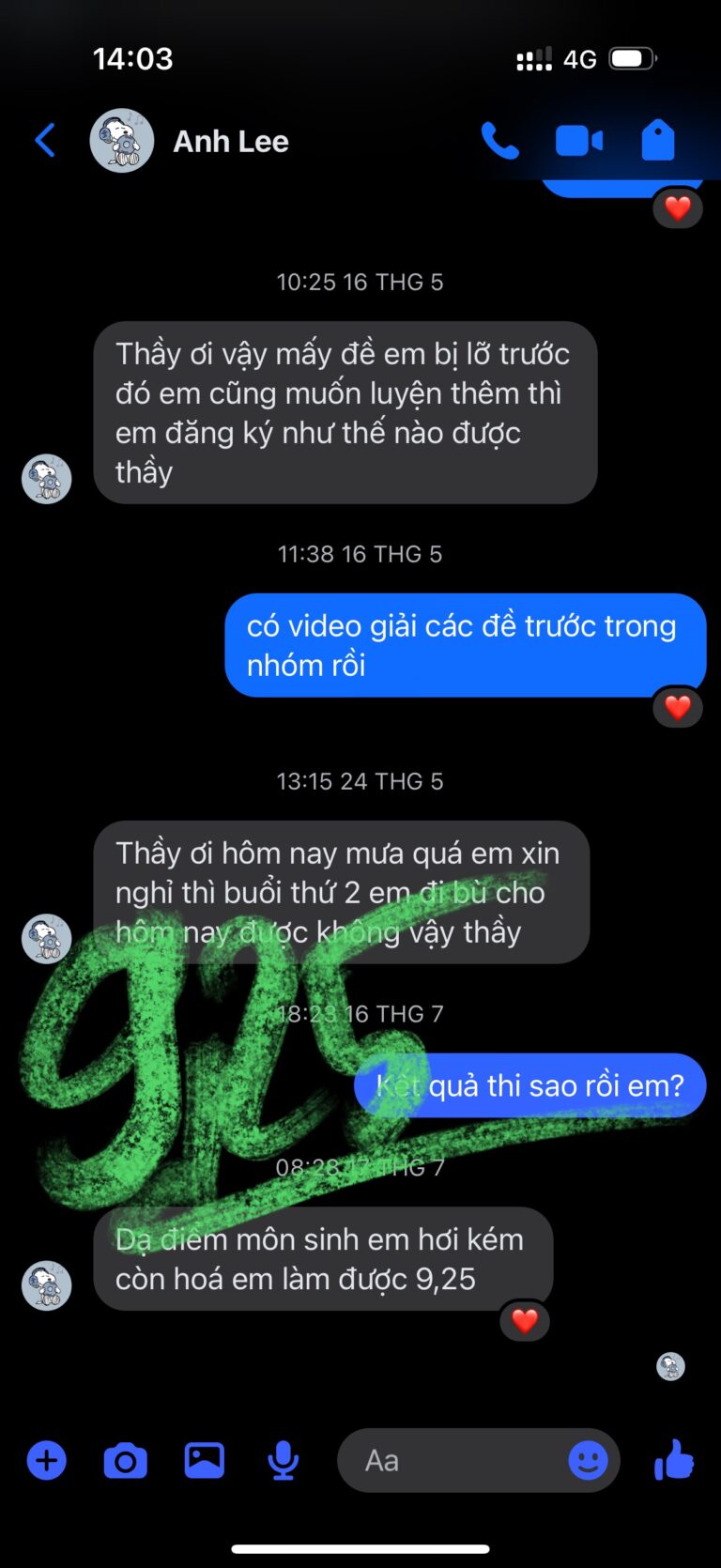Record a voice message with the microphone
This screenshot has height=1568, width=721.
click(x=283, y=1461)
